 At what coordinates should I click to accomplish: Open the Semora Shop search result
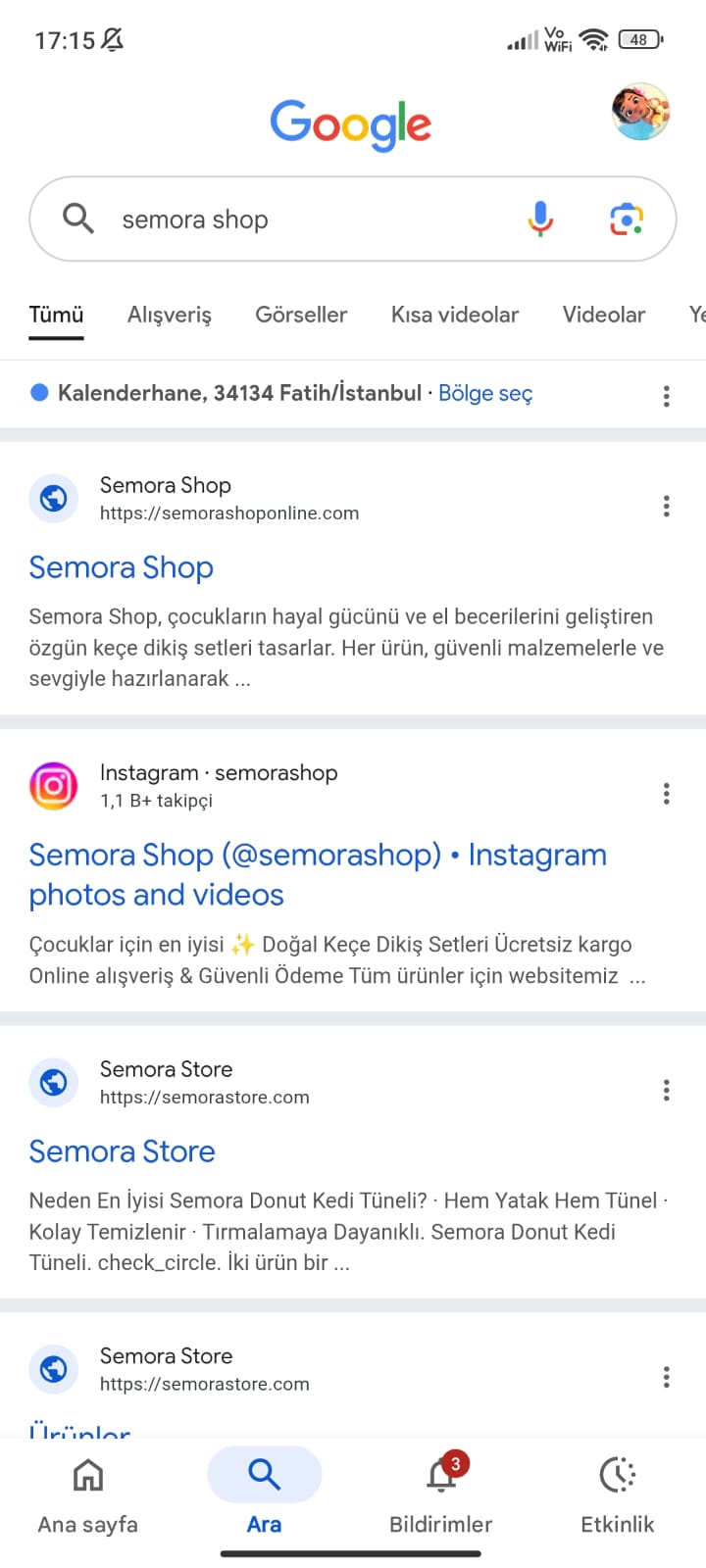coord(122,567)
